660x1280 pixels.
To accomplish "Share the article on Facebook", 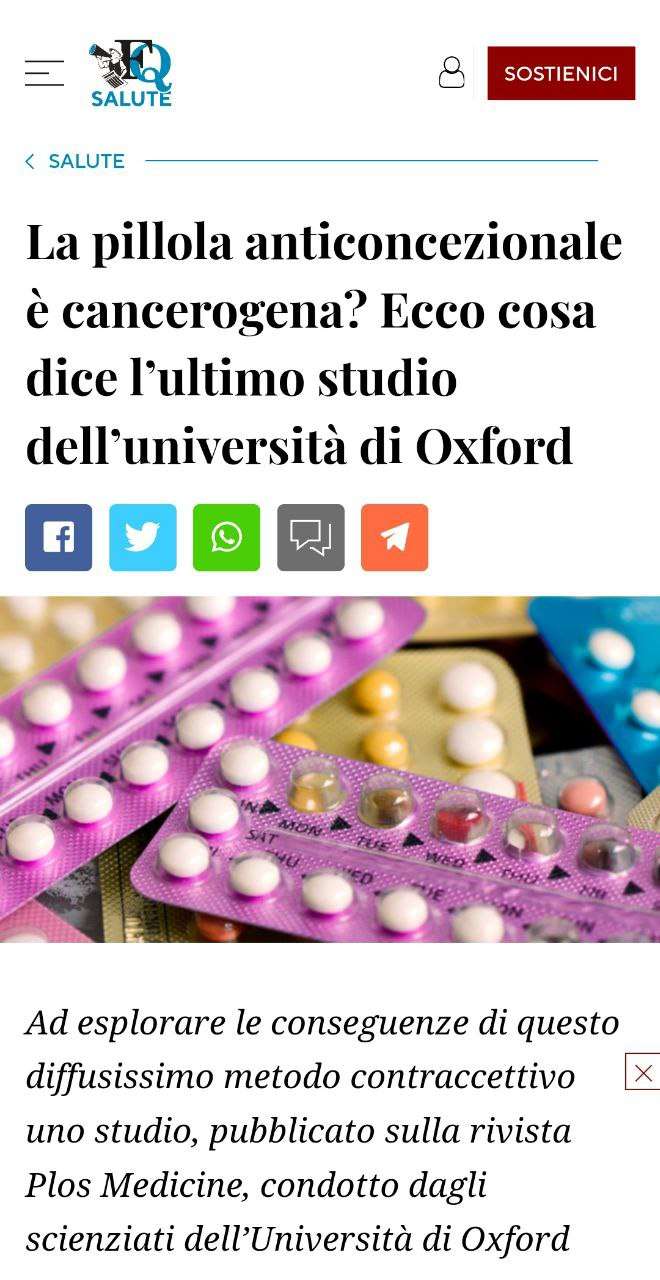I will [59, 537].
